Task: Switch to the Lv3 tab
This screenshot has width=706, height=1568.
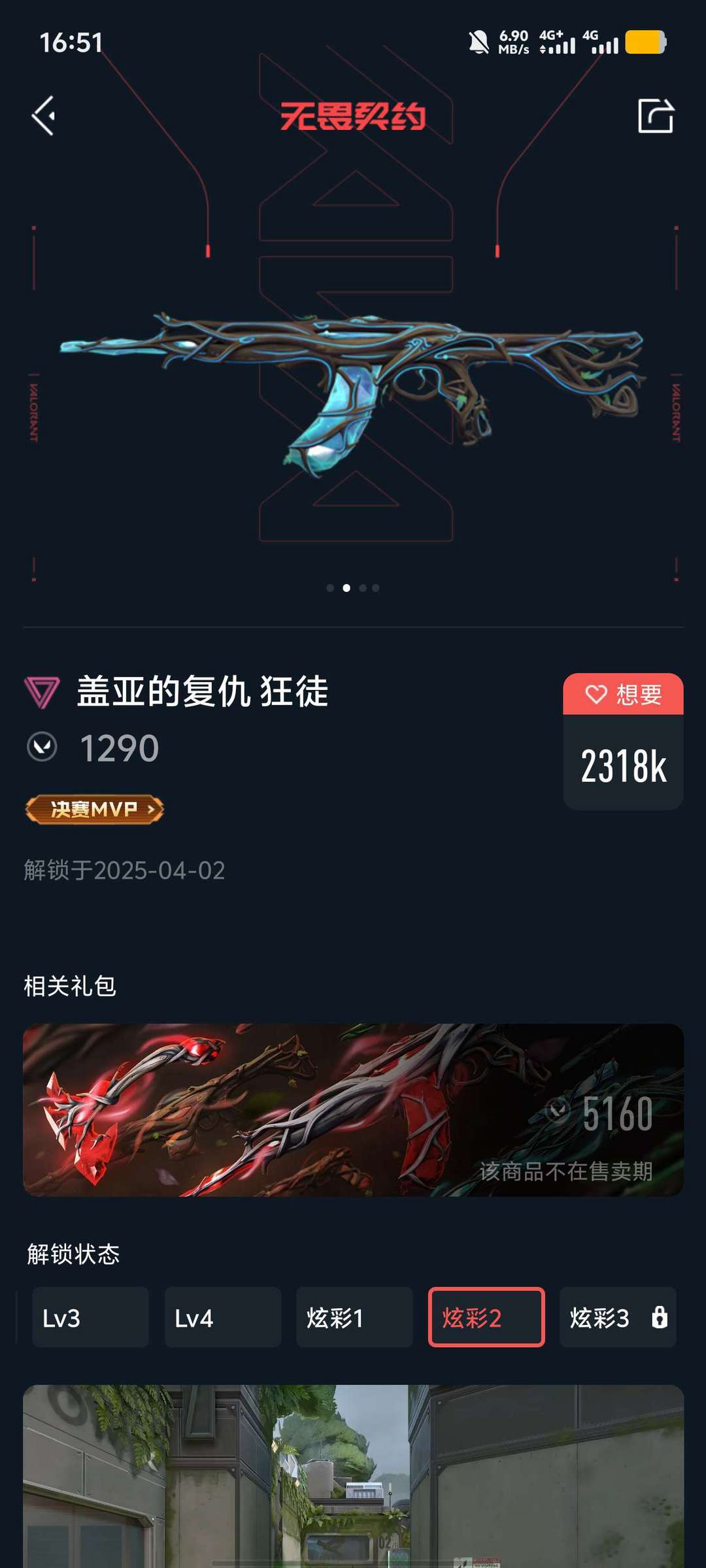Action: tap(91, 1316)
